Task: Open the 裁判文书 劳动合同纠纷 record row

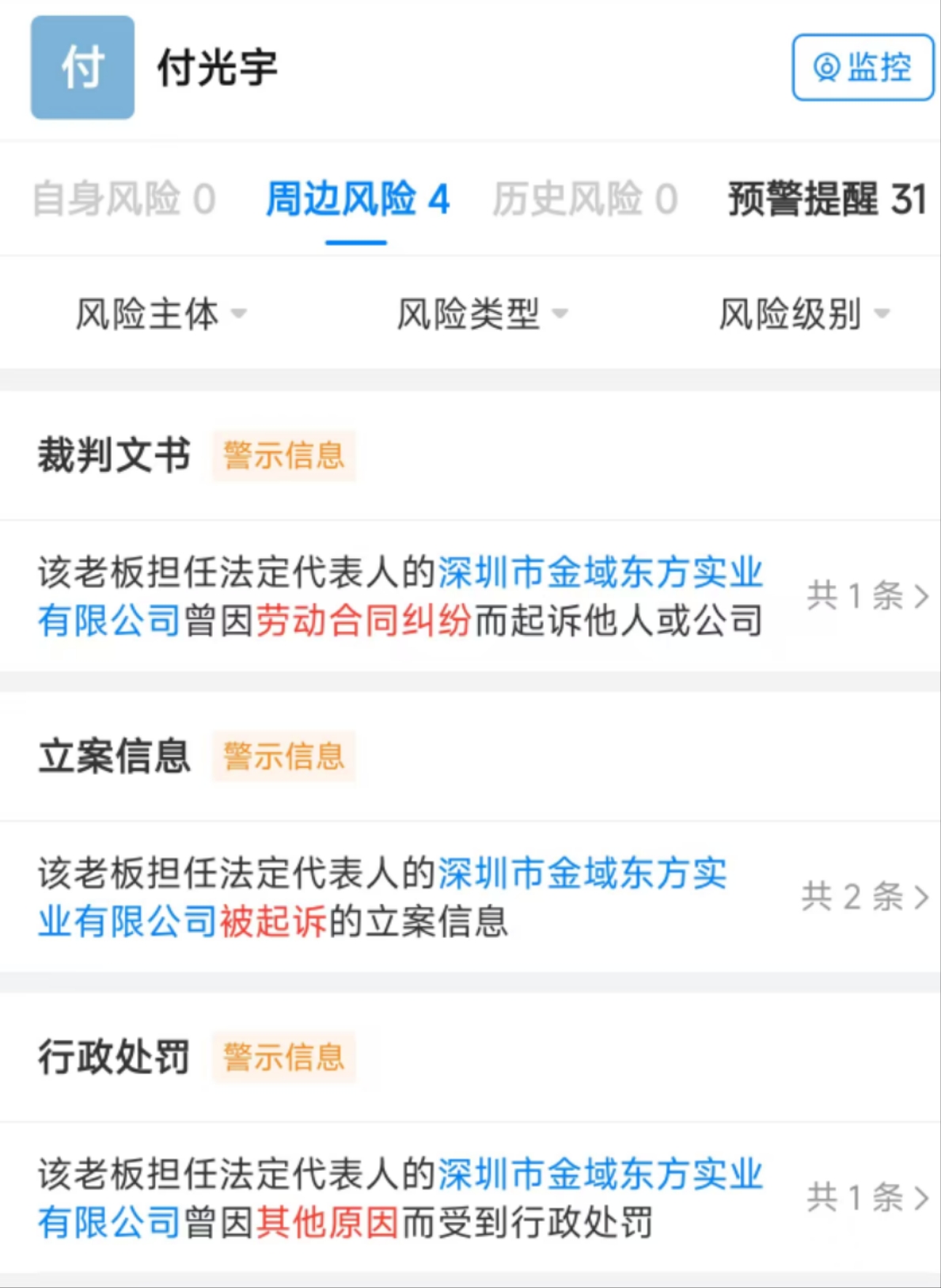Action: (470, 596)
